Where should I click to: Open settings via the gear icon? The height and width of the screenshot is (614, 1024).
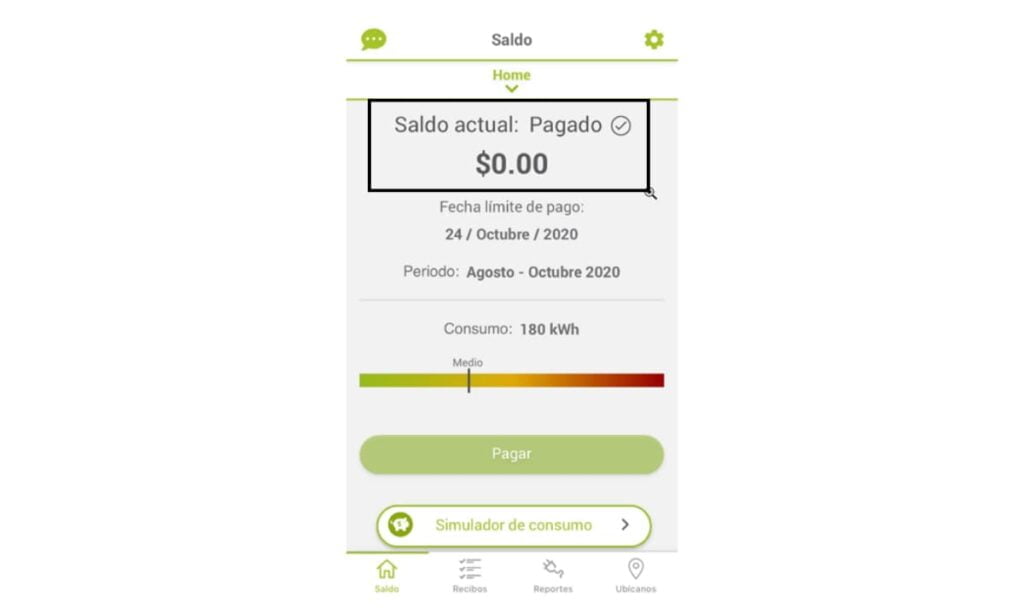pyautogui.click(x=653, y=40)
